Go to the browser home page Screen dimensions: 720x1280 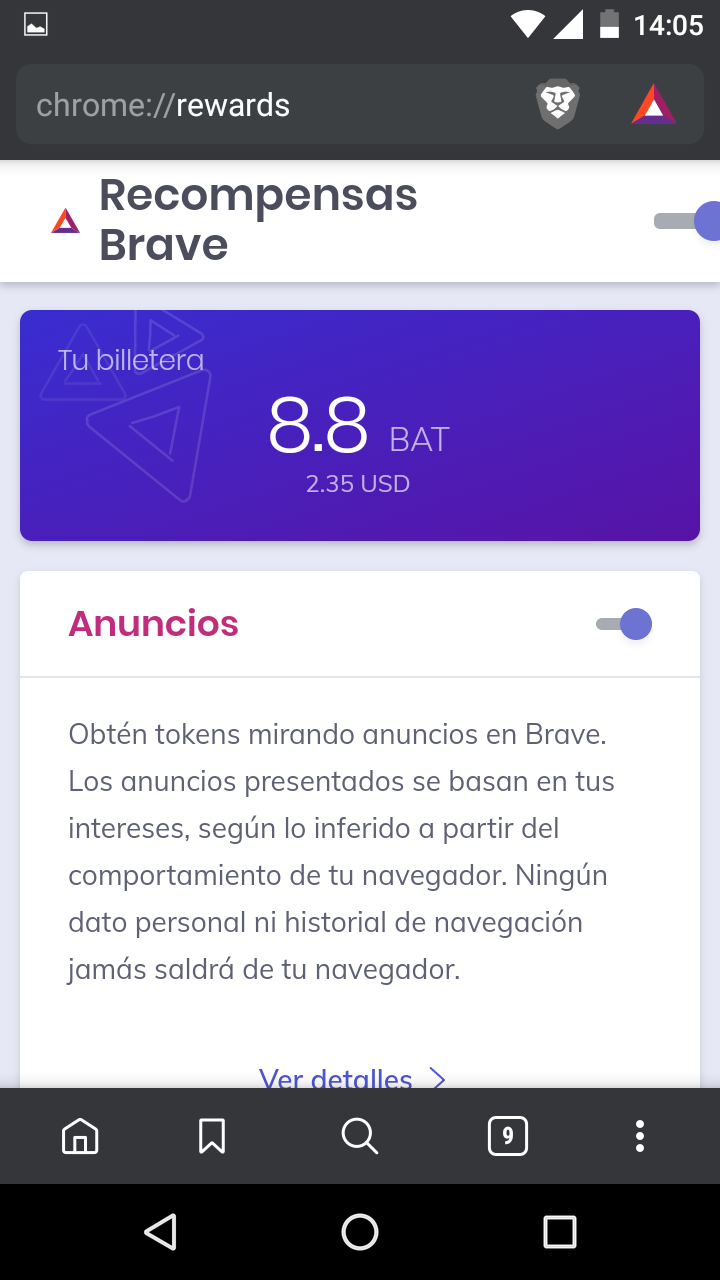click(80, 1136)
